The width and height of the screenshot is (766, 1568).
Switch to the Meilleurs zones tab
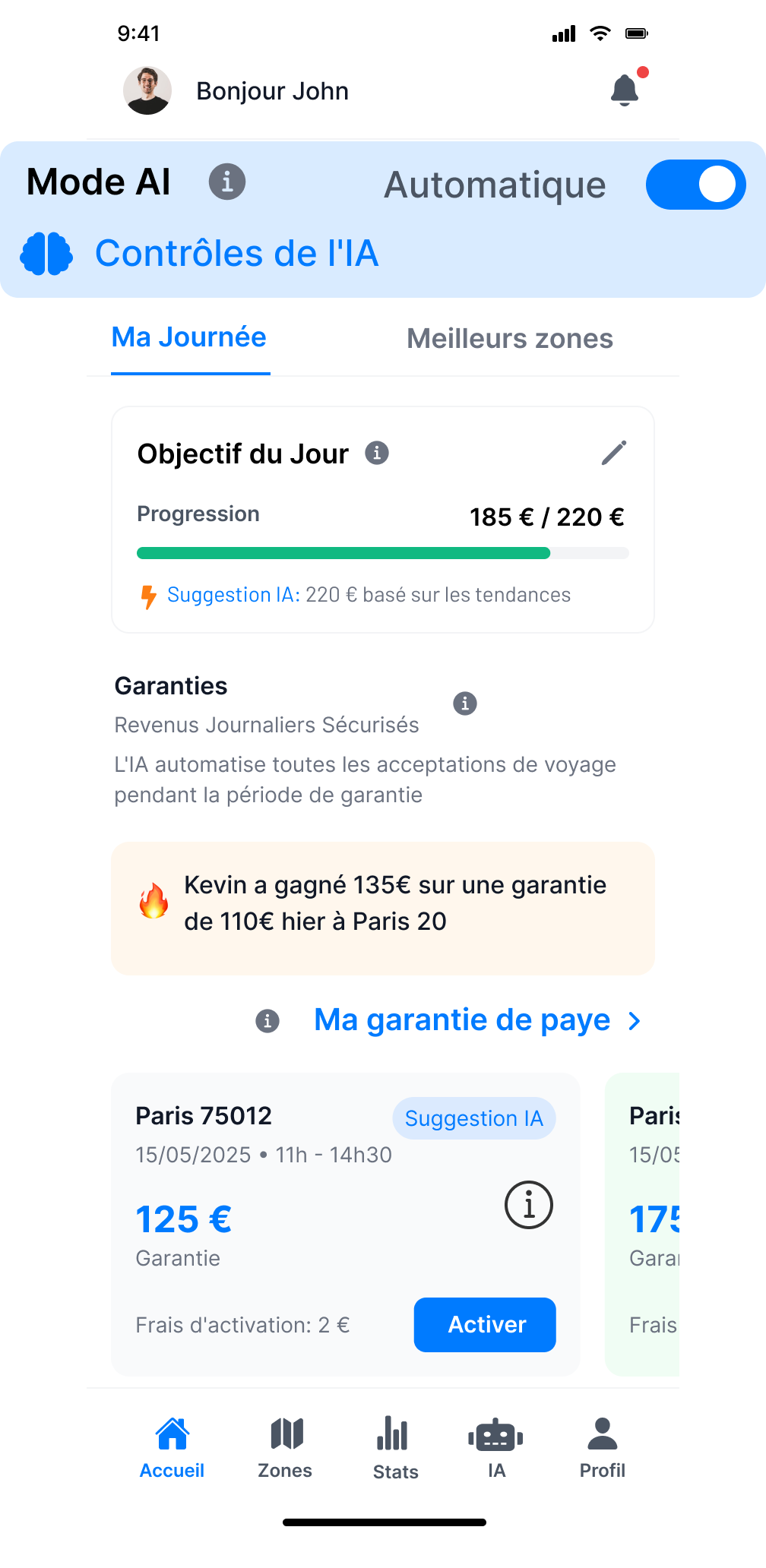(510, 339)
